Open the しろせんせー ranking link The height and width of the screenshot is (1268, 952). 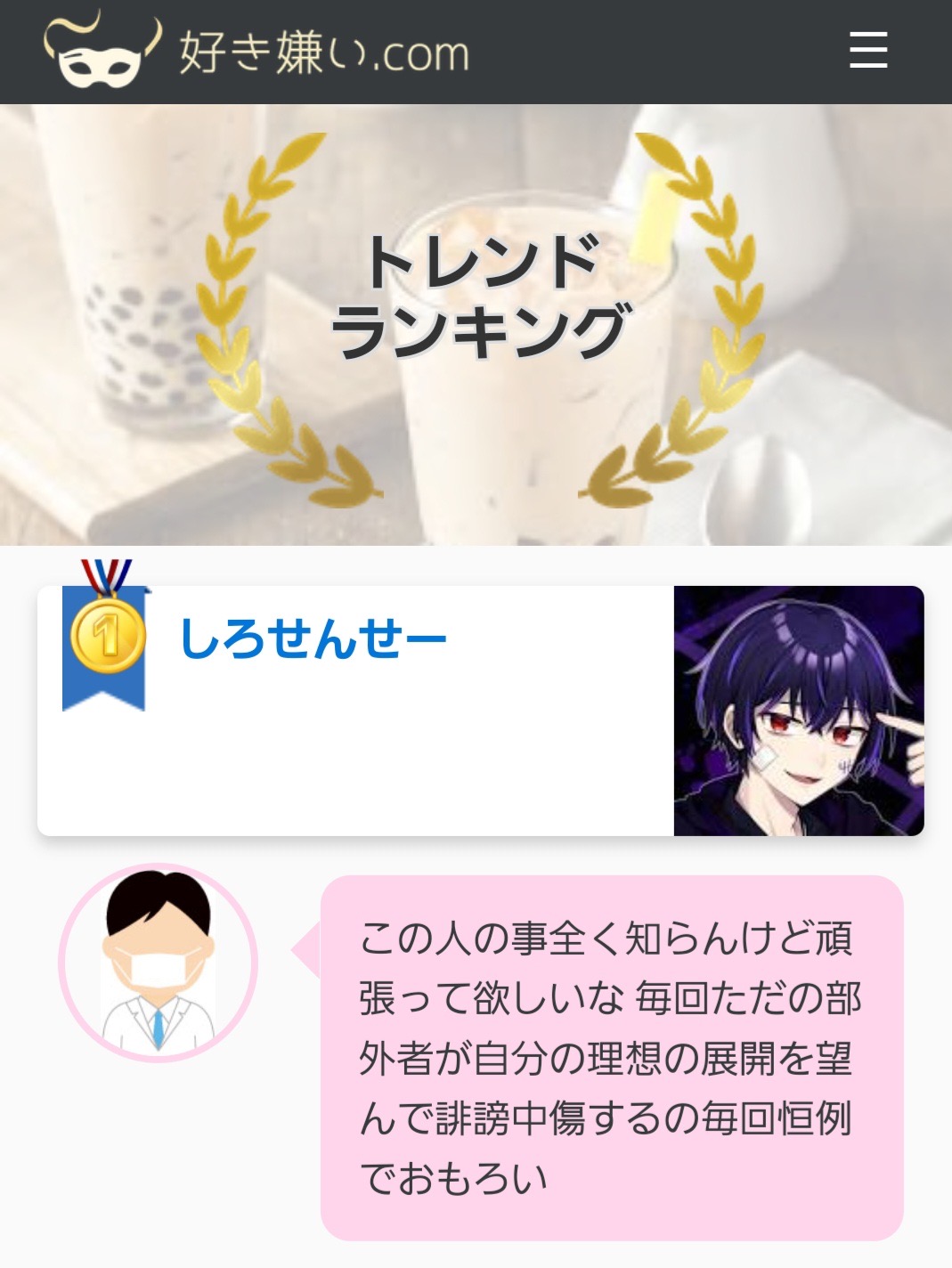tap(313, 638)
